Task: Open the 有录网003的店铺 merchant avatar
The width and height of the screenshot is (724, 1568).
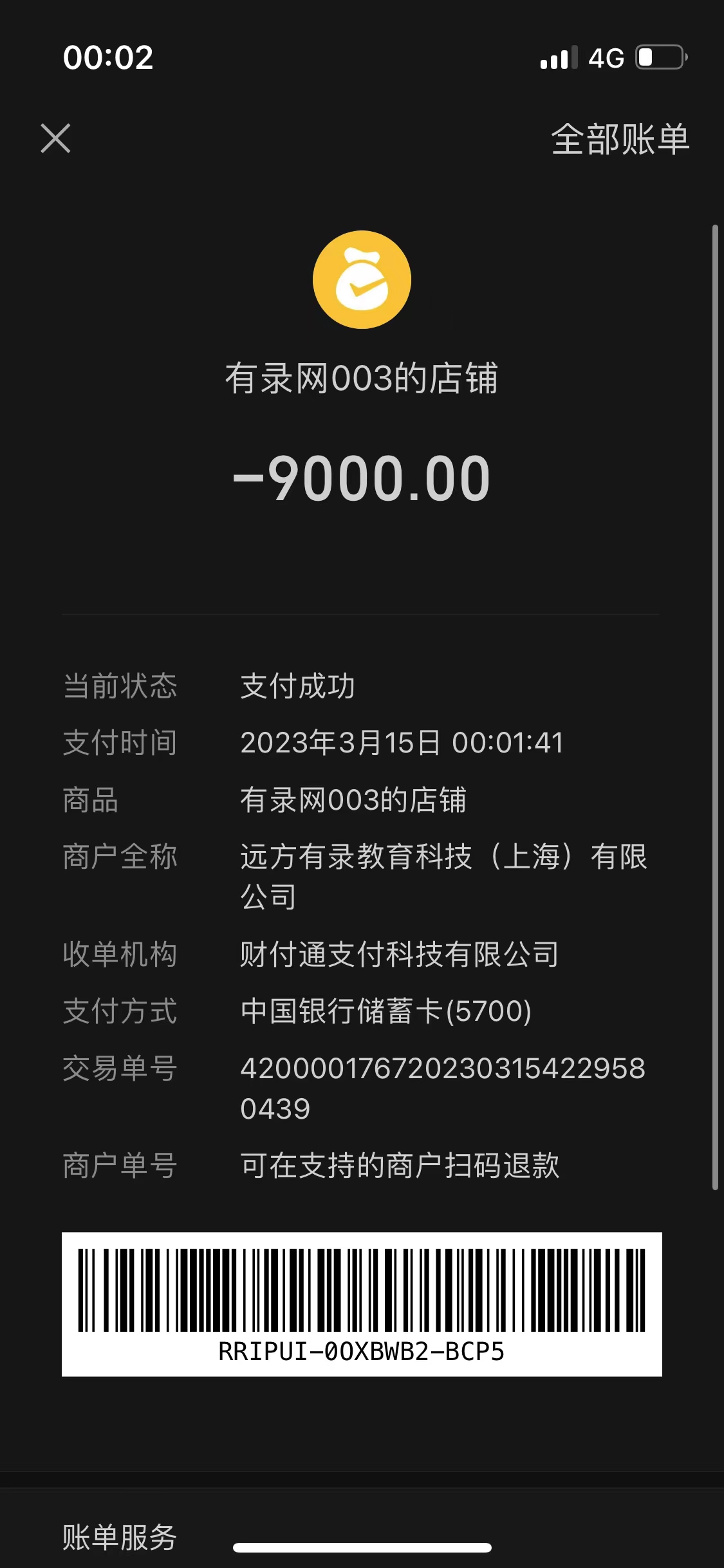Action: pyautogui.click(x=362, y=280)
